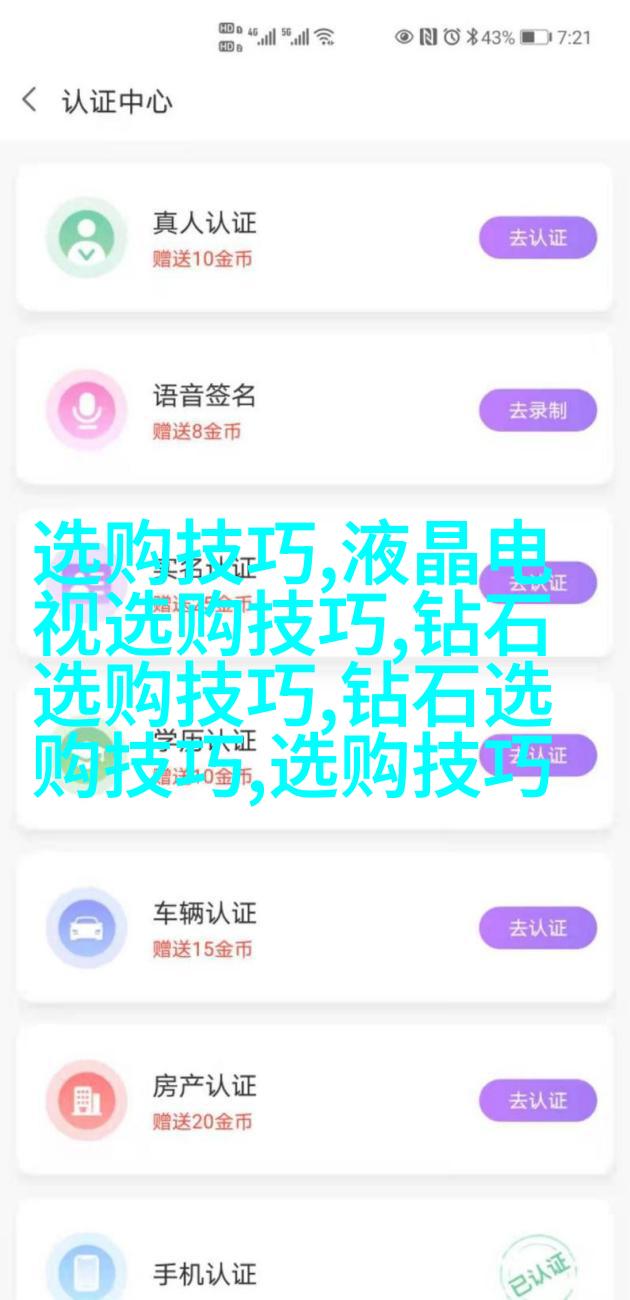630x1300 pixels.
Task: Tap 去认证 for 车辆认证
Action: [x=537, y=928]
